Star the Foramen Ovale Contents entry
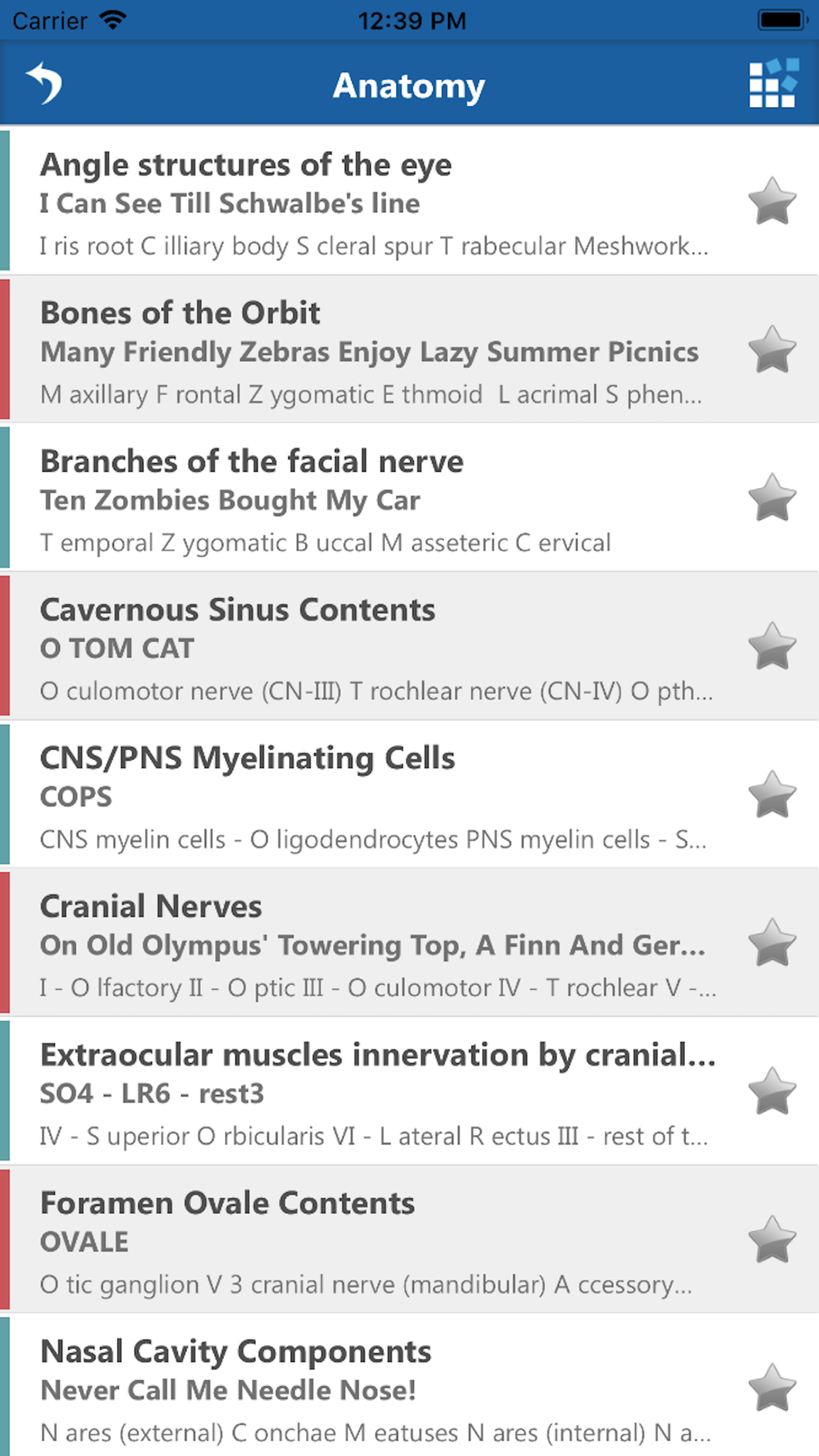The width and height of the screenshot is (819, 1456). (x=772, y=1240)
